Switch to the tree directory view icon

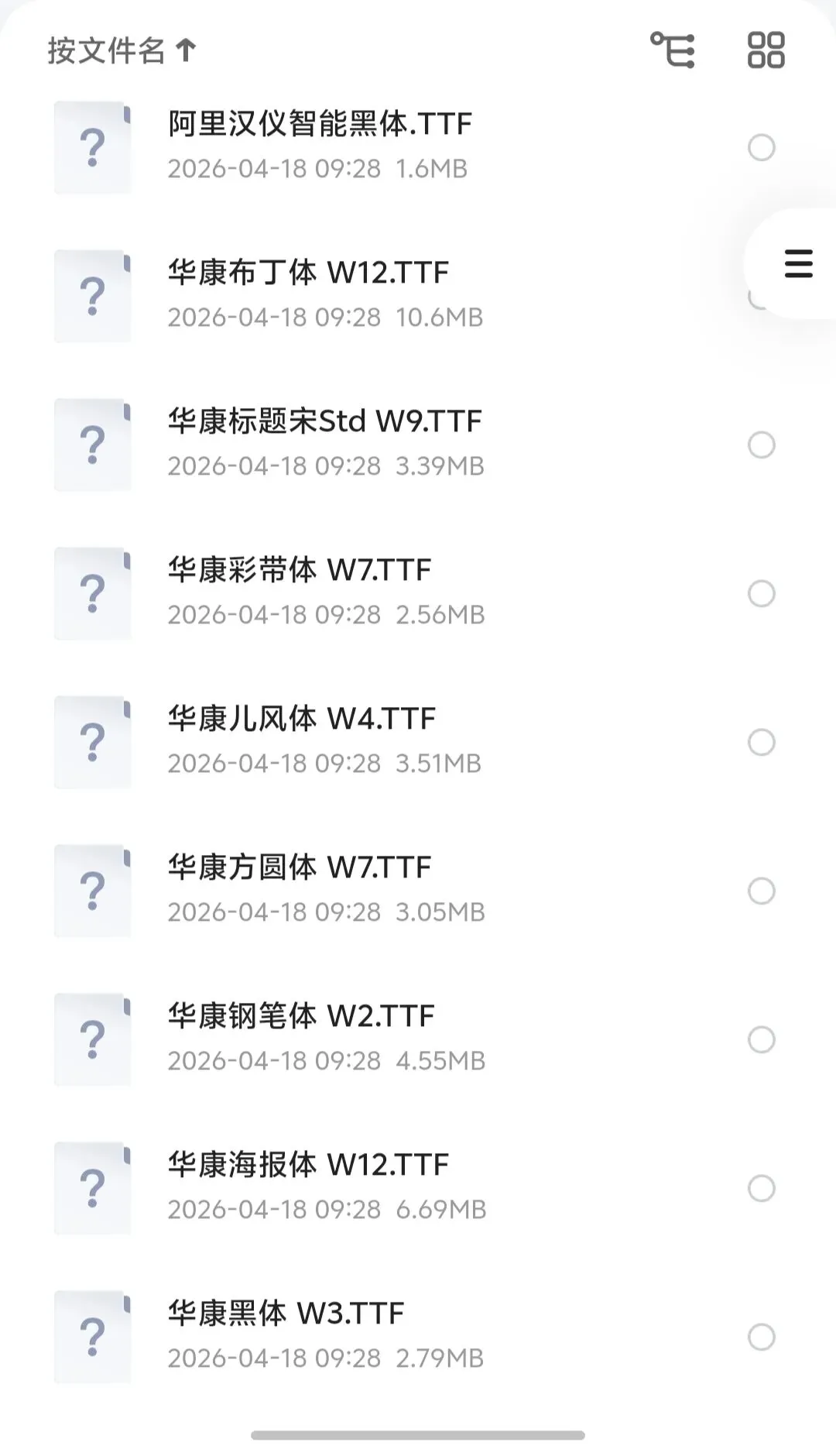click(x=672, y=51)
